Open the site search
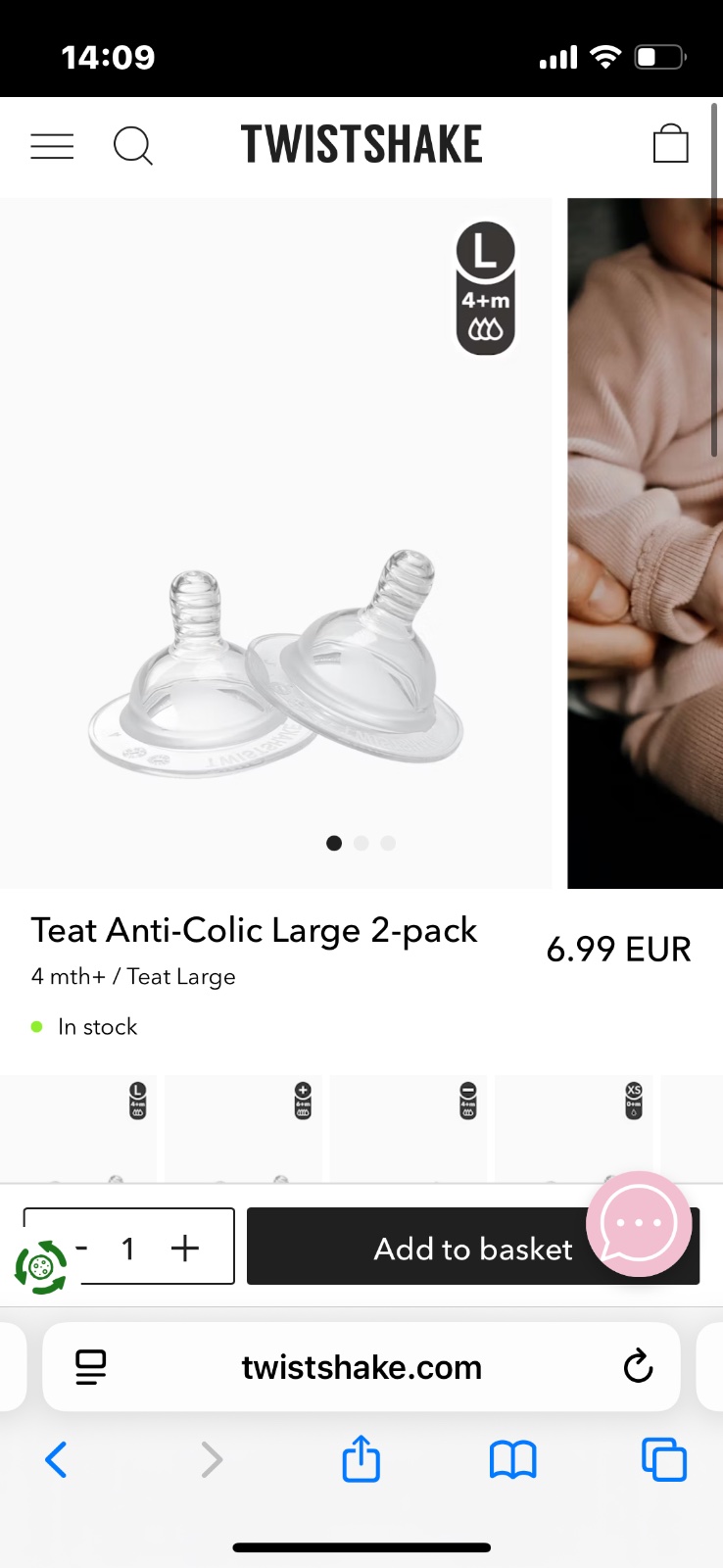Screen dimensions: 723x1568 point(133,146)
